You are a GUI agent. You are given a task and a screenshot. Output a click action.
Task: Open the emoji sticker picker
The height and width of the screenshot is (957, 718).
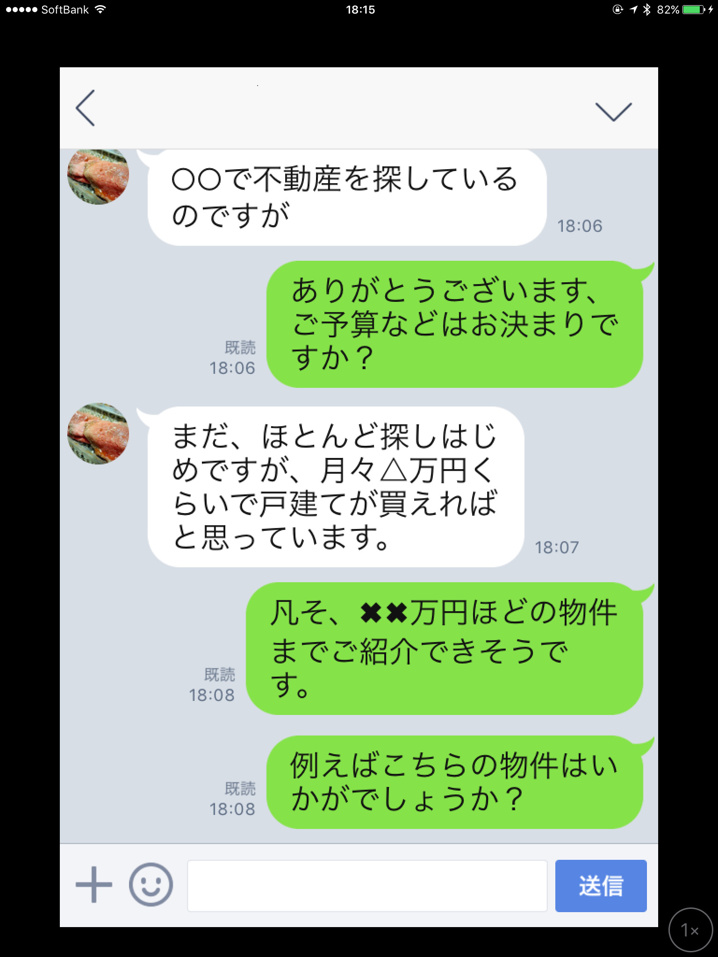coord(151,885)
